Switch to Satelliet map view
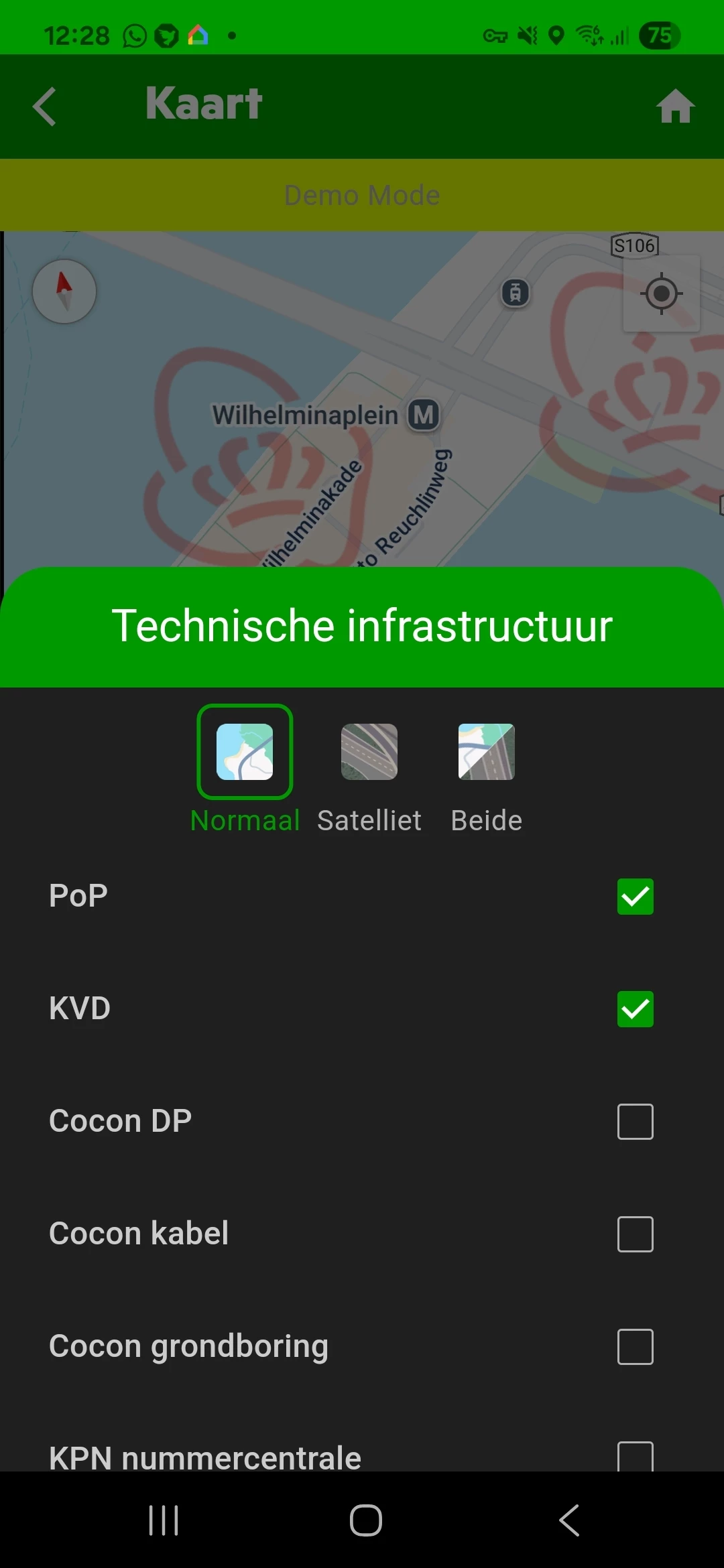The image size is (724, 1568). [x=369, y=752]
